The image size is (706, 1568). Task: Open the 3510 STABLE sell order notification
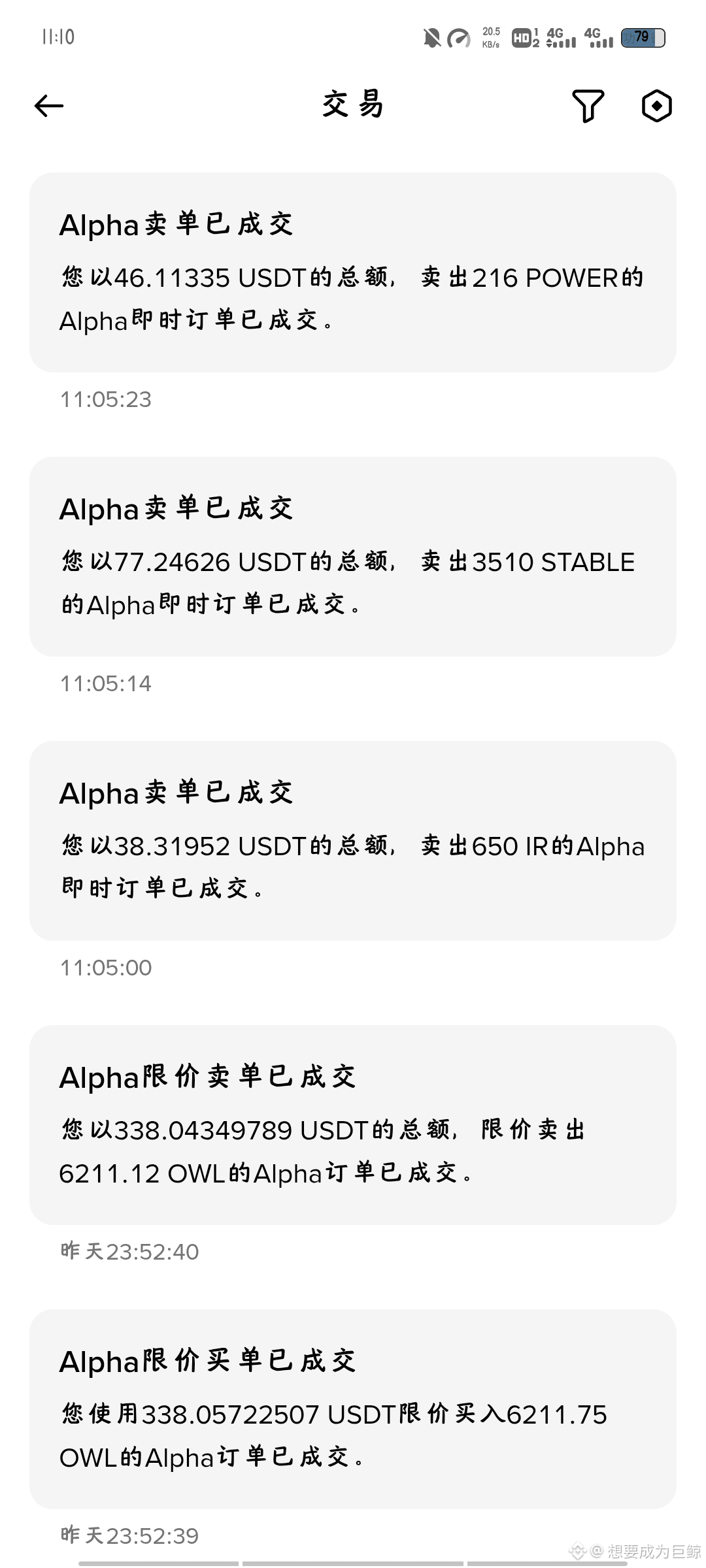click(353, 557)
